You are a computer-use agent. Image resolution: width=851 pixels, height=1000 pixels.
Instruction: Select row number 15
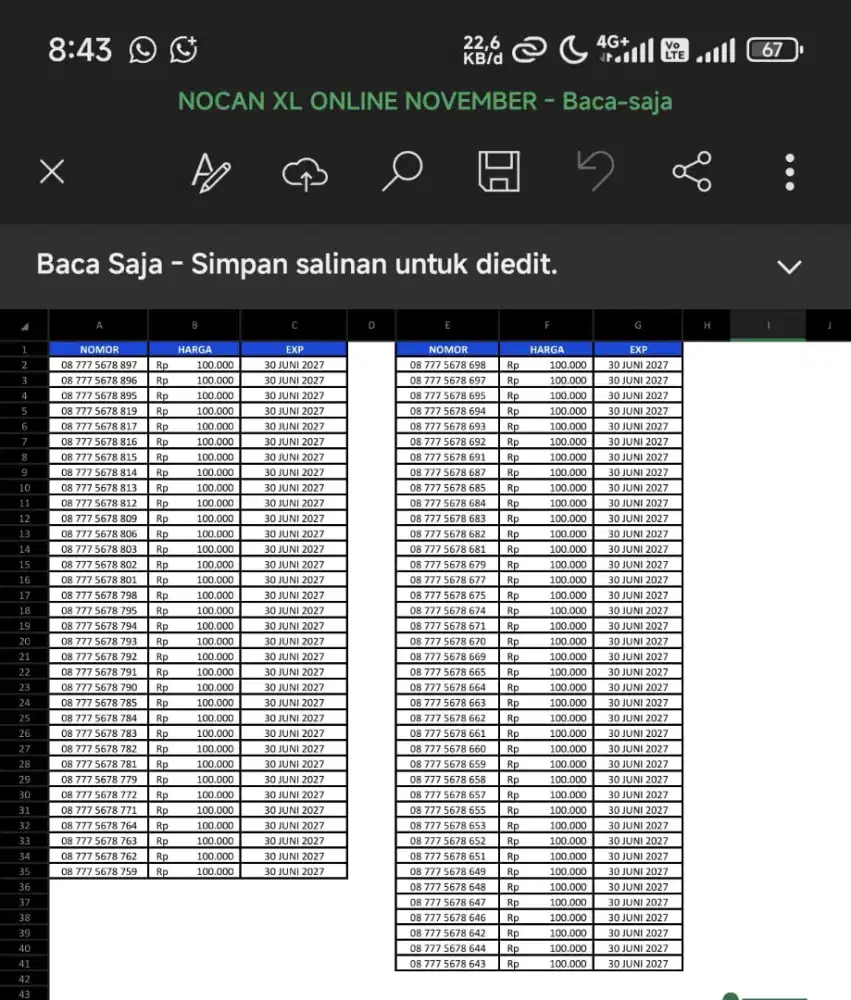tap(25, 564)
